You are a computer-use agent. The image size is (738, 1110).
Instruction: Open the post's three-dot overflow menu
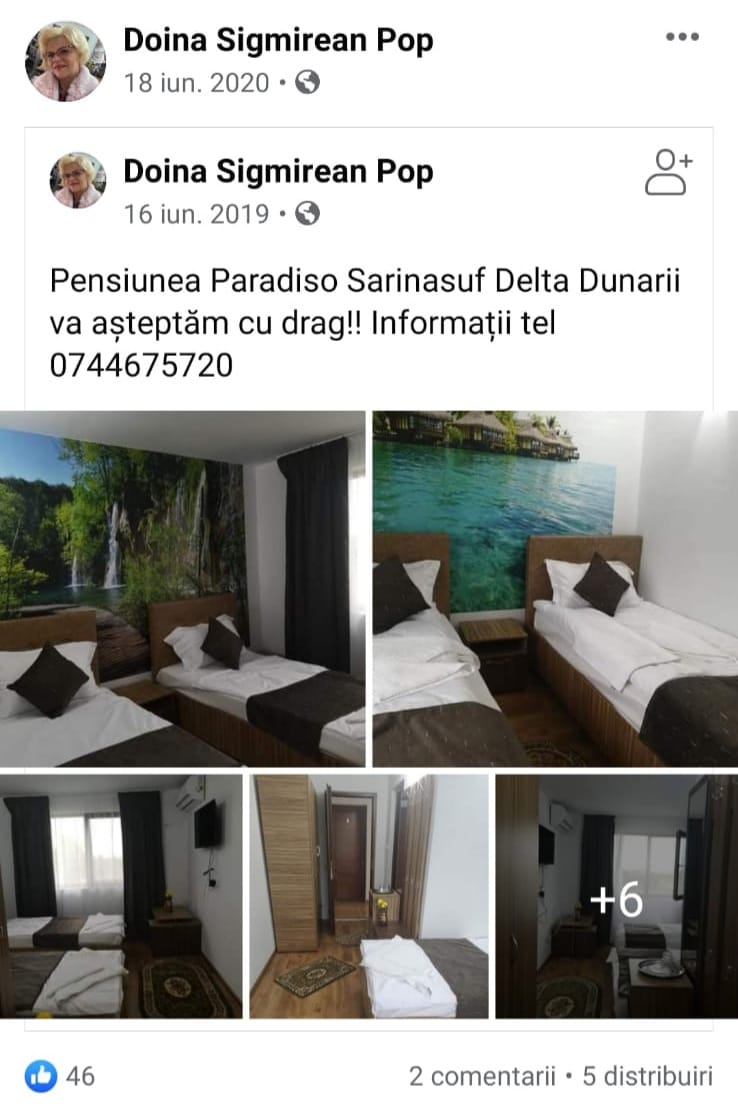(682, 37)
